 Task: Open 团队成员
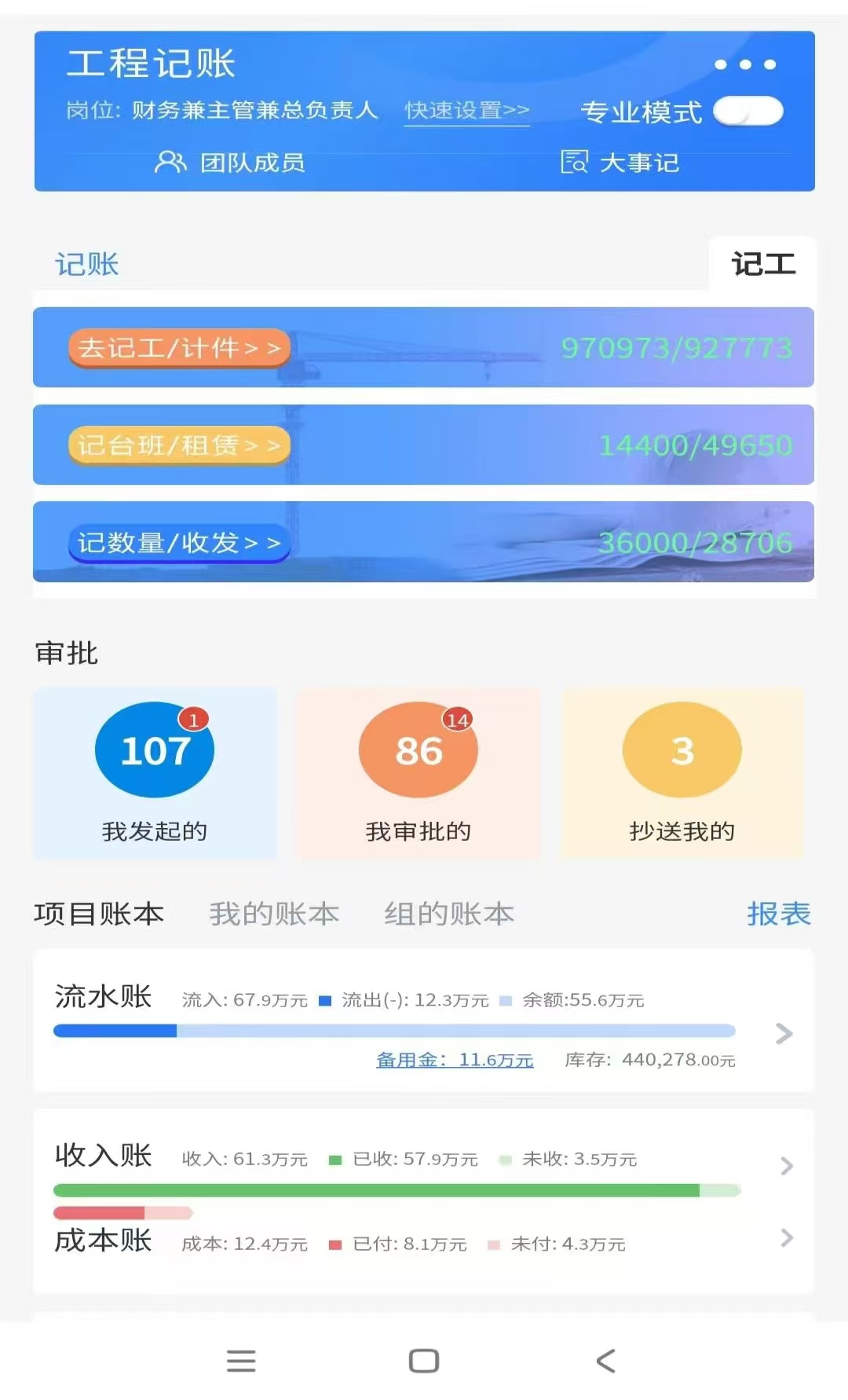(x=230, y=163)
